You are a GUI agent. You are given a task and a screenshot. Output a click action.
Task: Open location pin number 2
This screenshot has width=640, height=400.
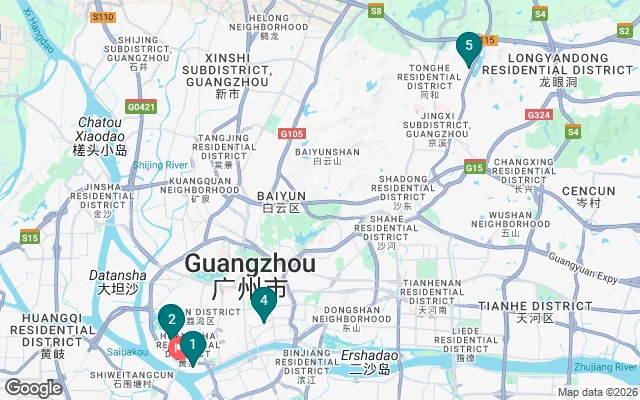[171, 320]
